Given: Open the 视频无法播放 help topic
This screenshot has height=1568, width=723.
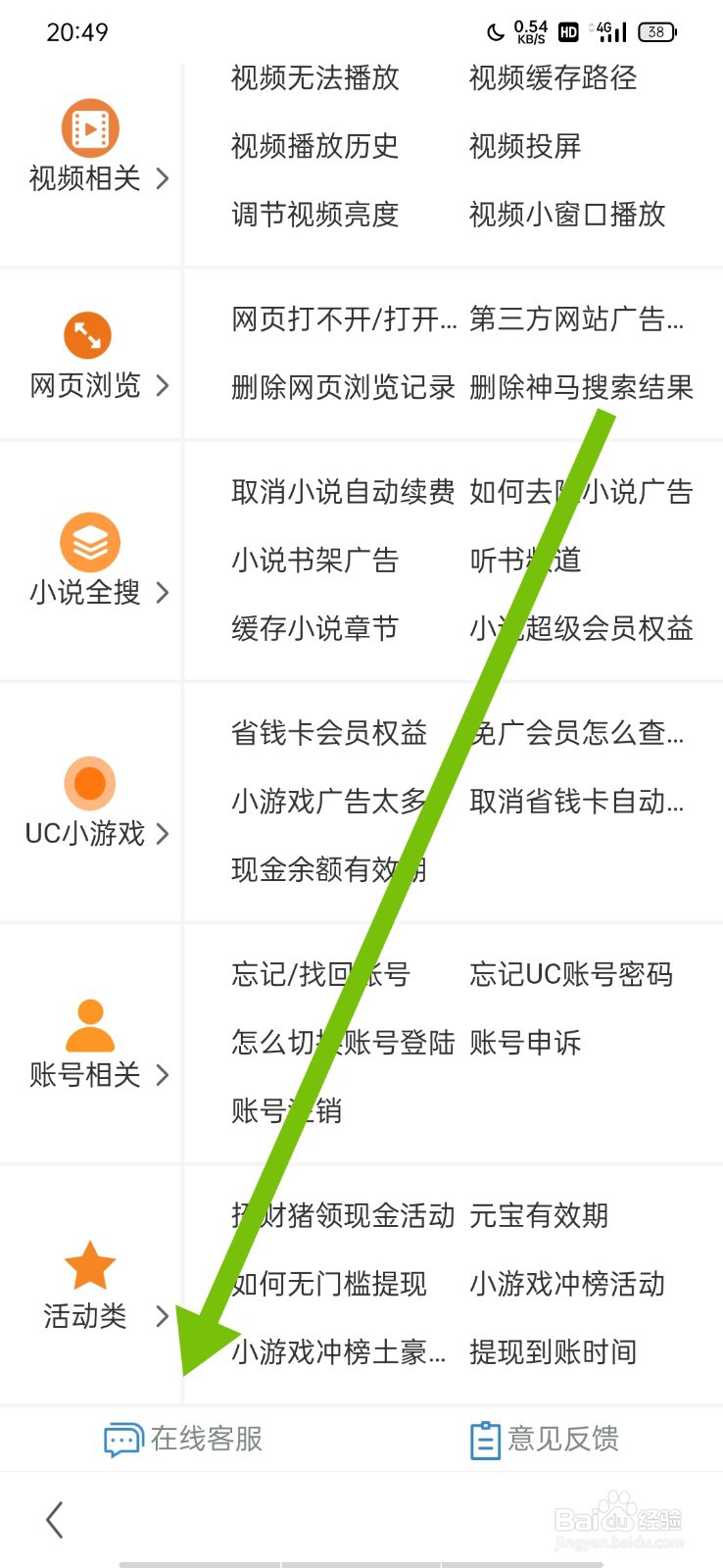Looking at the screenshot, I should pyautogui.click(x=313, y=79).
